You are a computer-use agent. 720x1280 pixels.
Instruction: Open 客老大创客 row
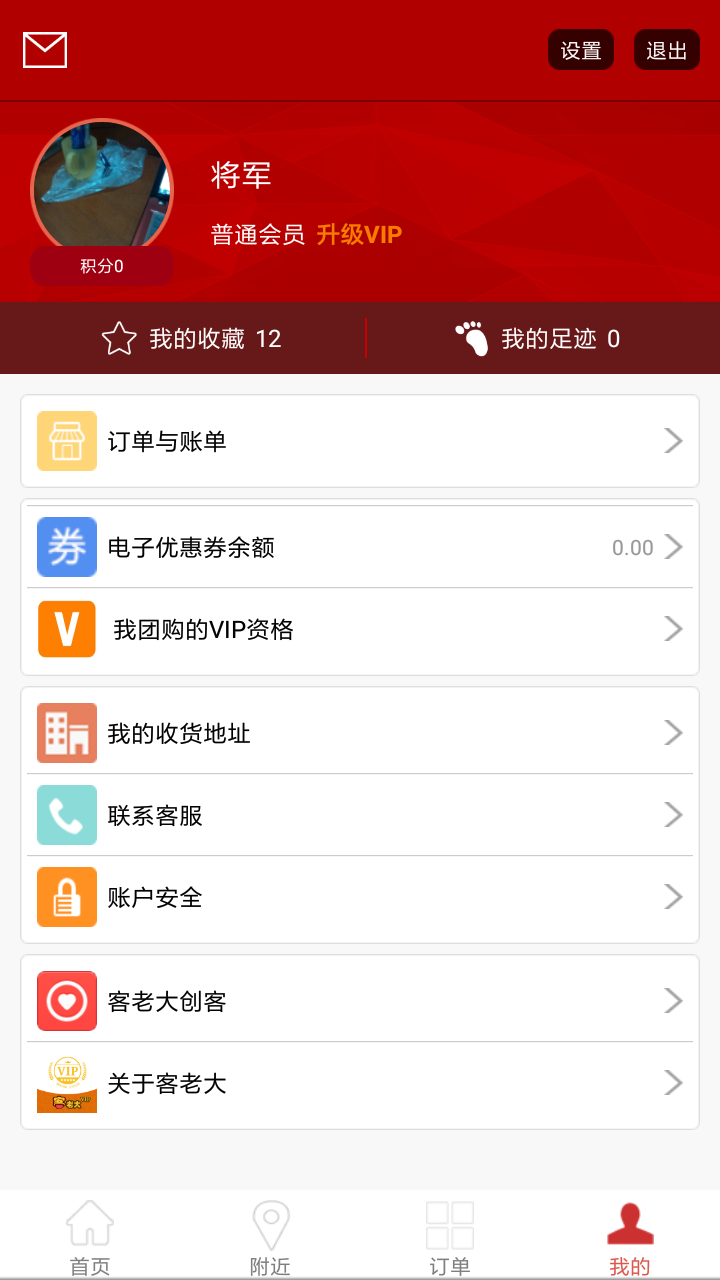360,1001
